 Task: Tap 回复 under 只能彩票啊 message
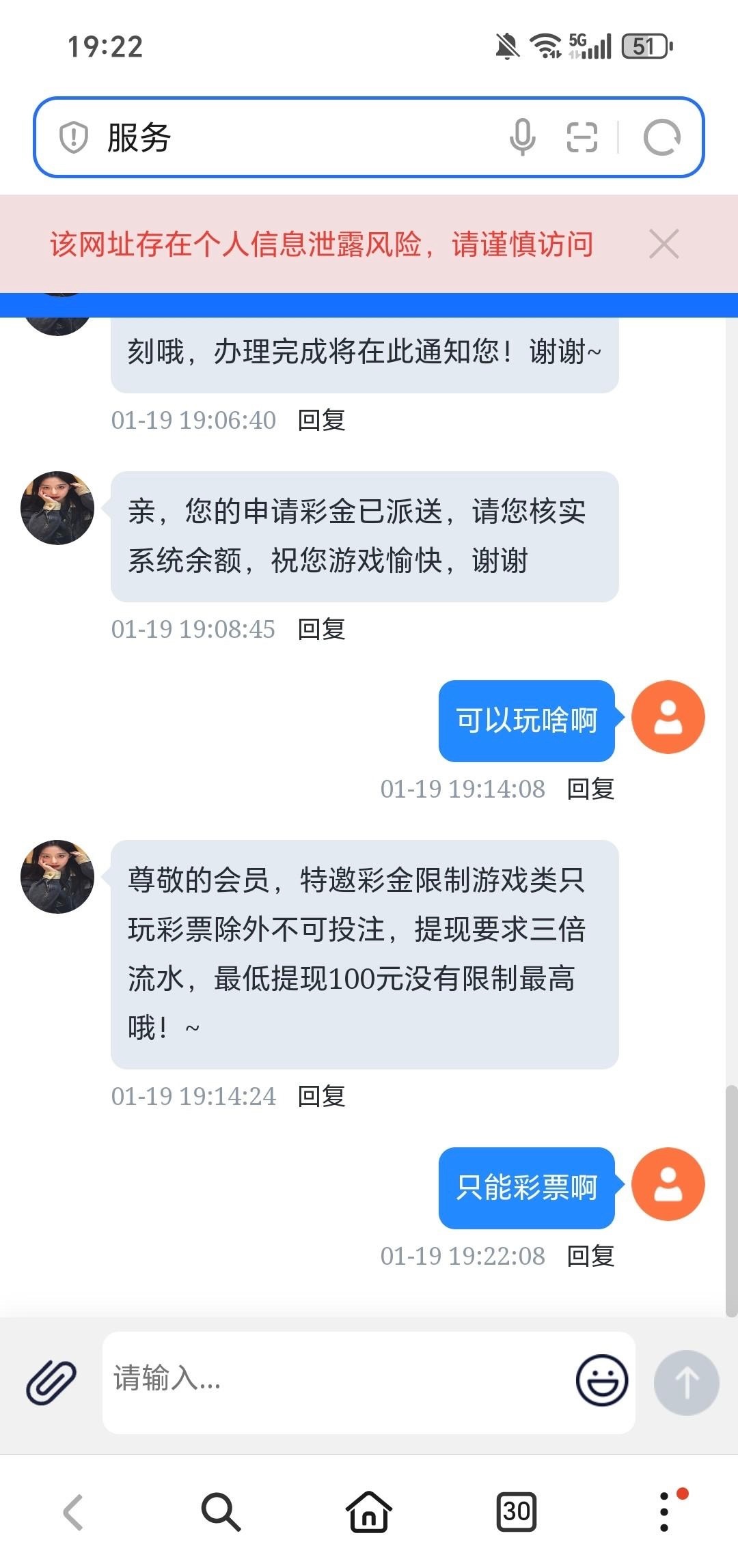tap(590, 1256)
